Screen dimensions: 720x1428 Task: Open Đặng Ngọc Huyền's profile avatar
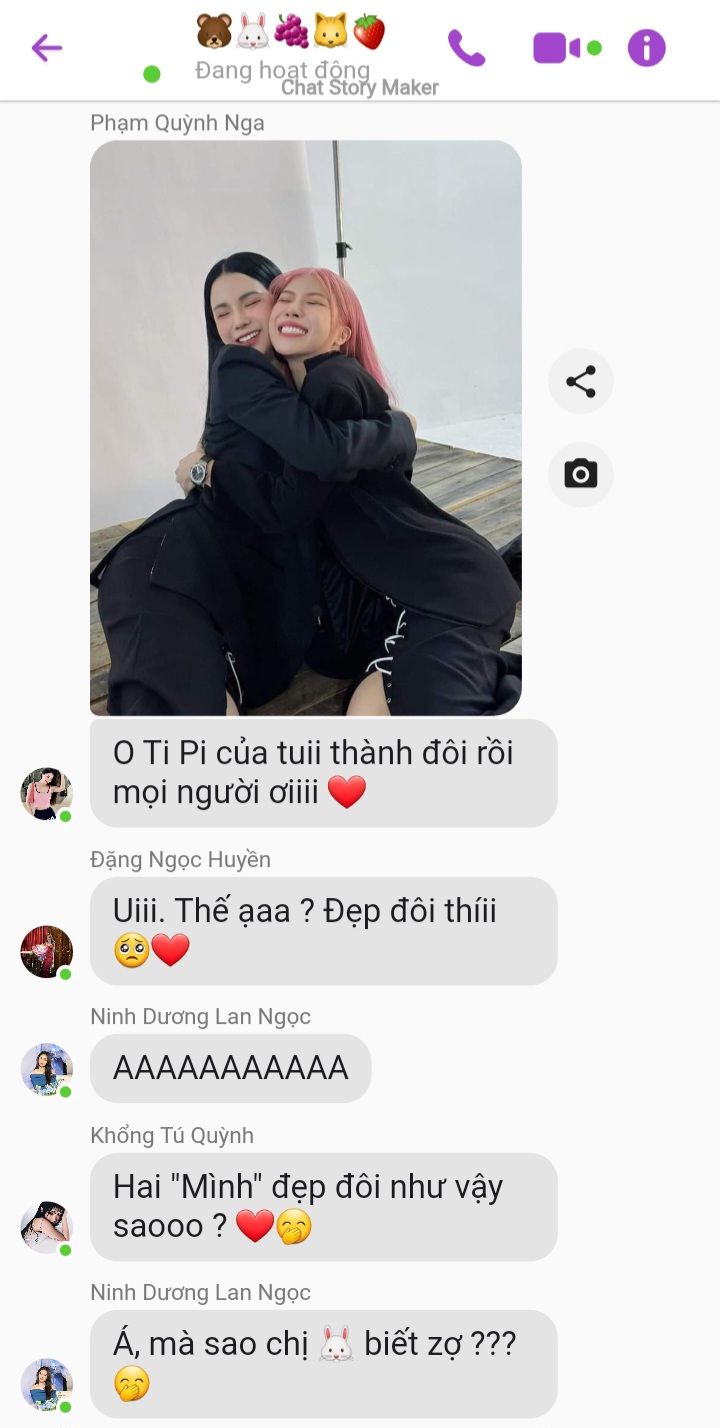pyautogui.click(x=46, y=951)
